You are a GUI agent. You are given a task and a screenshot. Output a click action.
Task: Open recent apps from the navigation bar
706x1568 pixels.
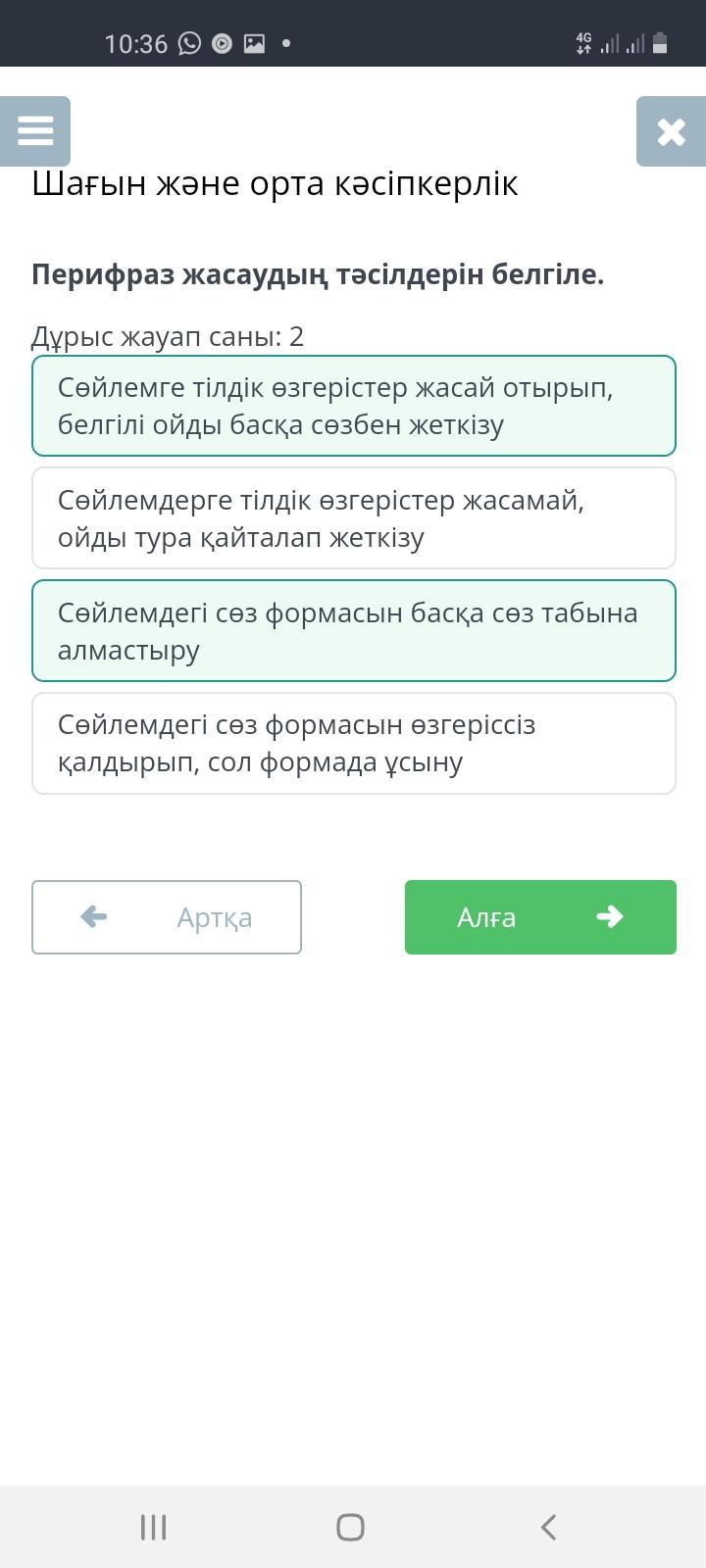154,1527
